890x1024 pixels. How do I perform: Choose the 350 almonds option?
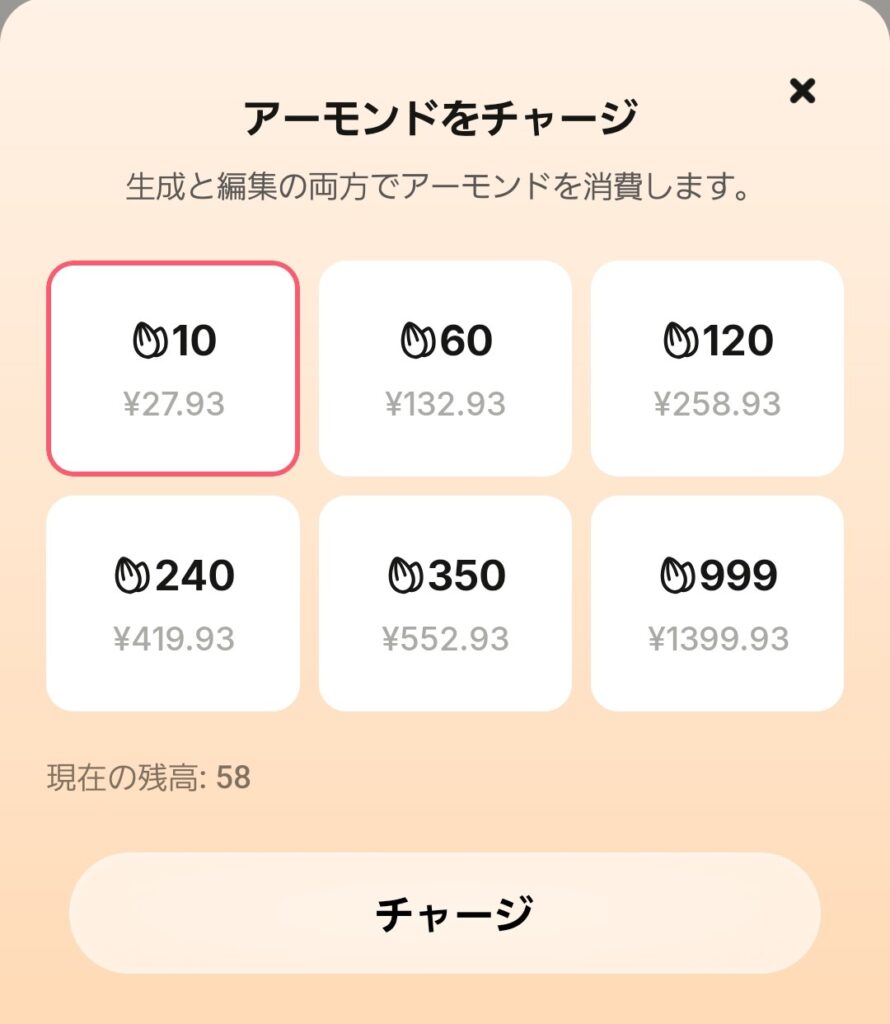(x=445, y=603)
